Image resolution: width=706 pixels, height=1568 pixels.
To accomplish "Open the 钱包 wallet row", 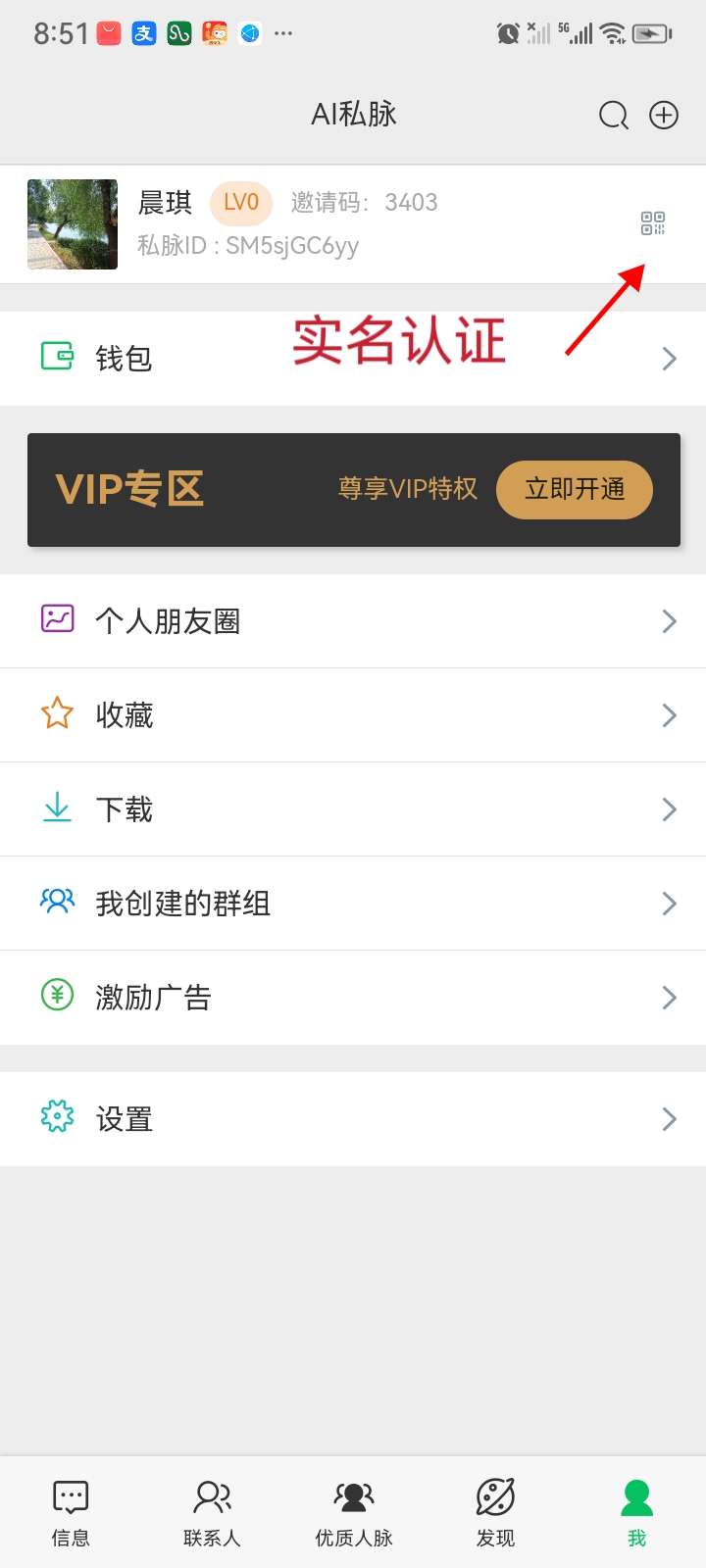I will (x=353, y=358).
